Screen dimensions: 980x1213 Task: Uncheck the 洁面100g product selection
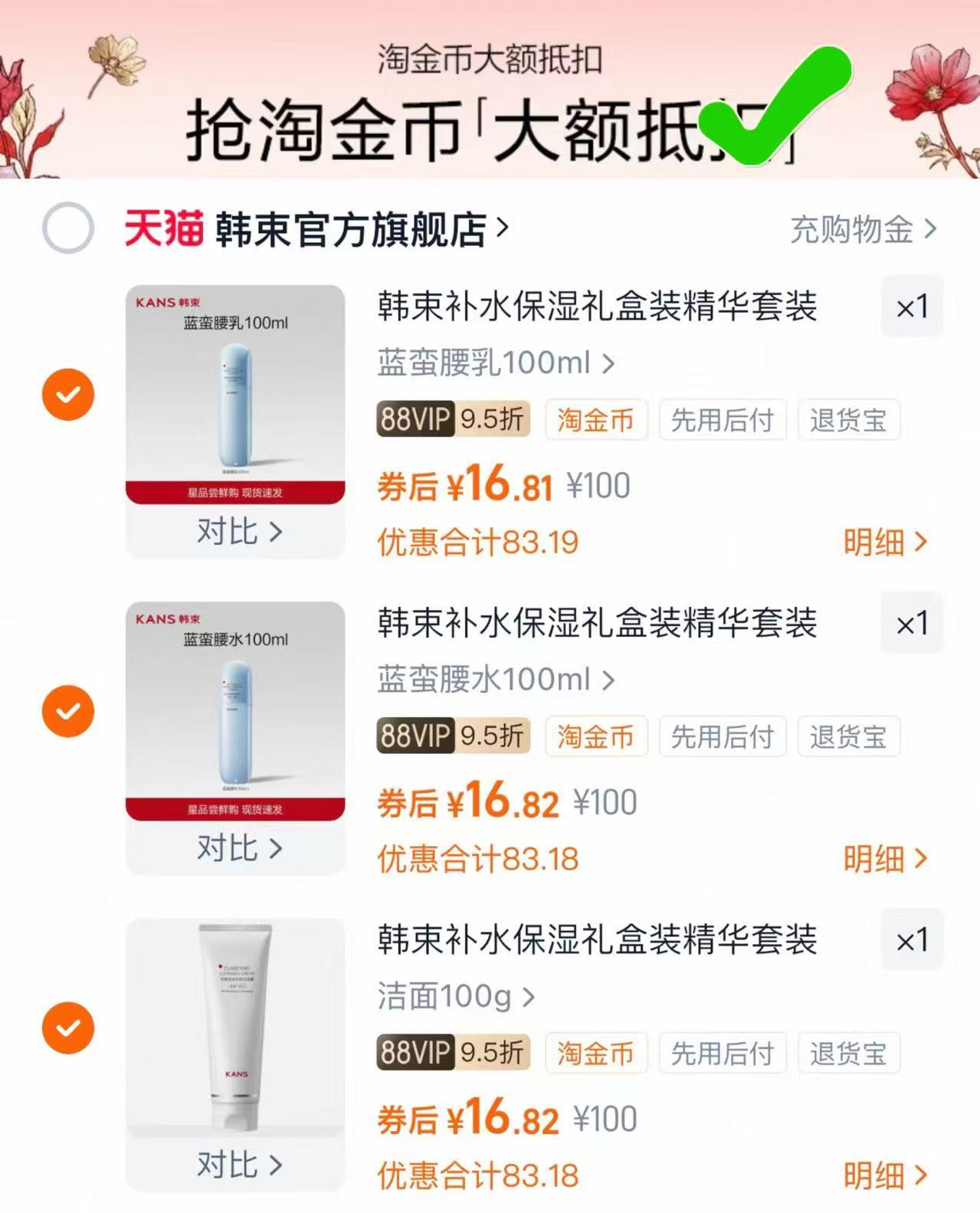pyautogui.click(x=67, y=1027)
